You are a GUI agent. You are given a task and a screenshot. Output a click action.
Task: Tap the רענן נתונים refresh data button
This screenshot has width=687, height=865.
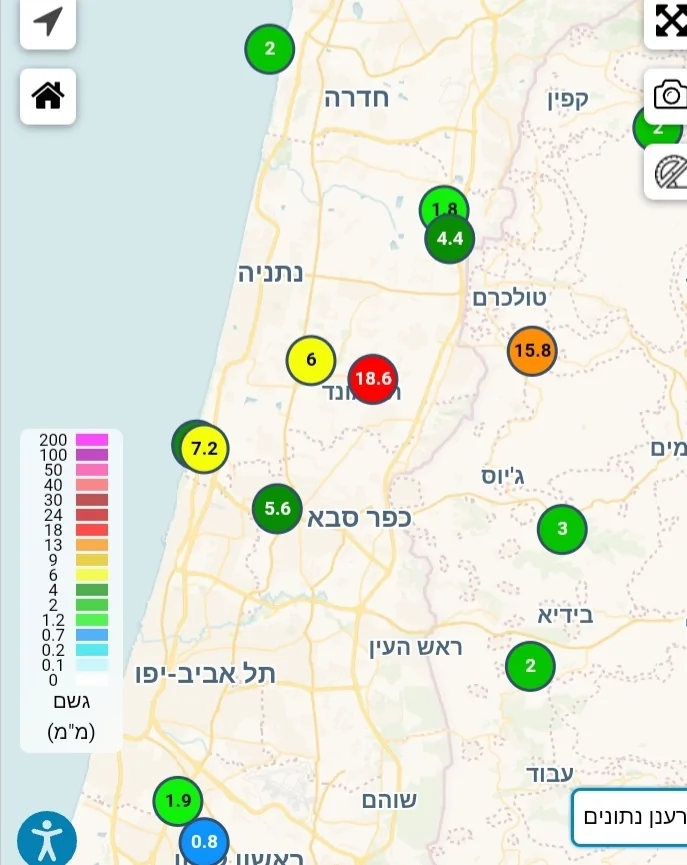tap(632, 817)
